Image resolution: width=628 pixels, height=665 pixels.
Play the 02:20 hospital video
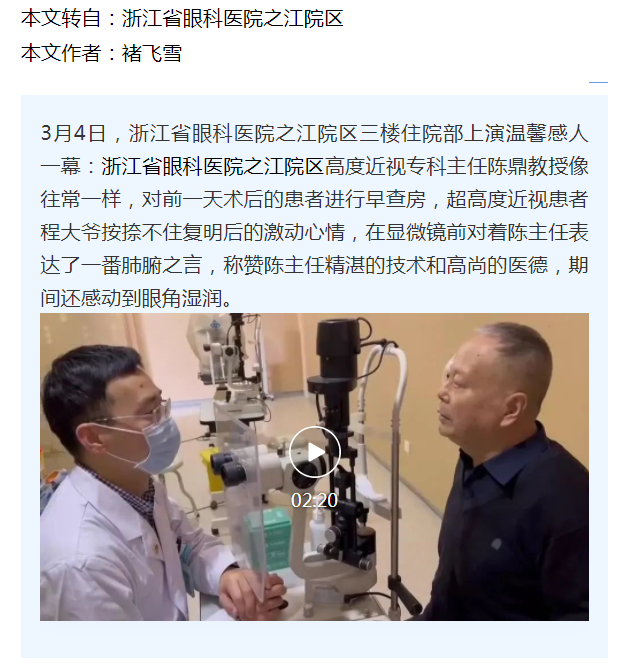tap(314, 452)
